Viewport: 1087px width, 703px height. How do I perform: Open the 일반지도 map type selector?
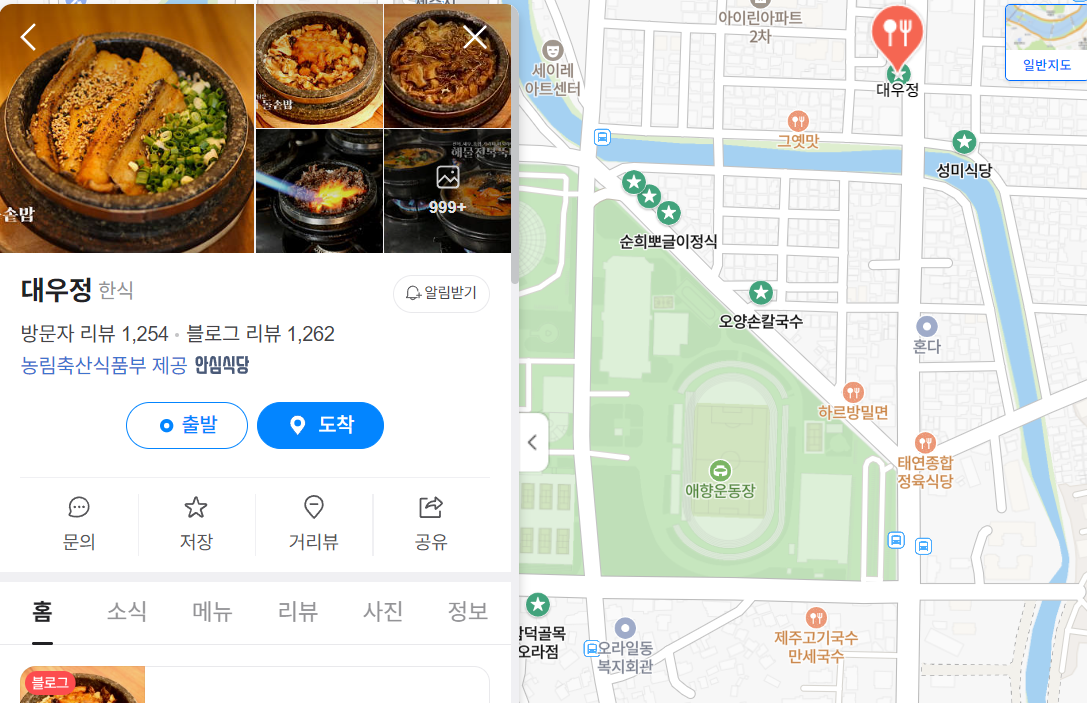tap(1046, 43)
